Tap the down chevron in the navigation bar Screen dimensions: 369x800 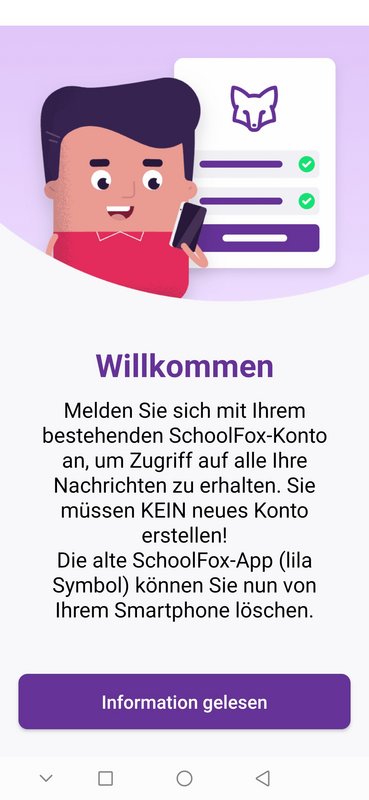46,778
